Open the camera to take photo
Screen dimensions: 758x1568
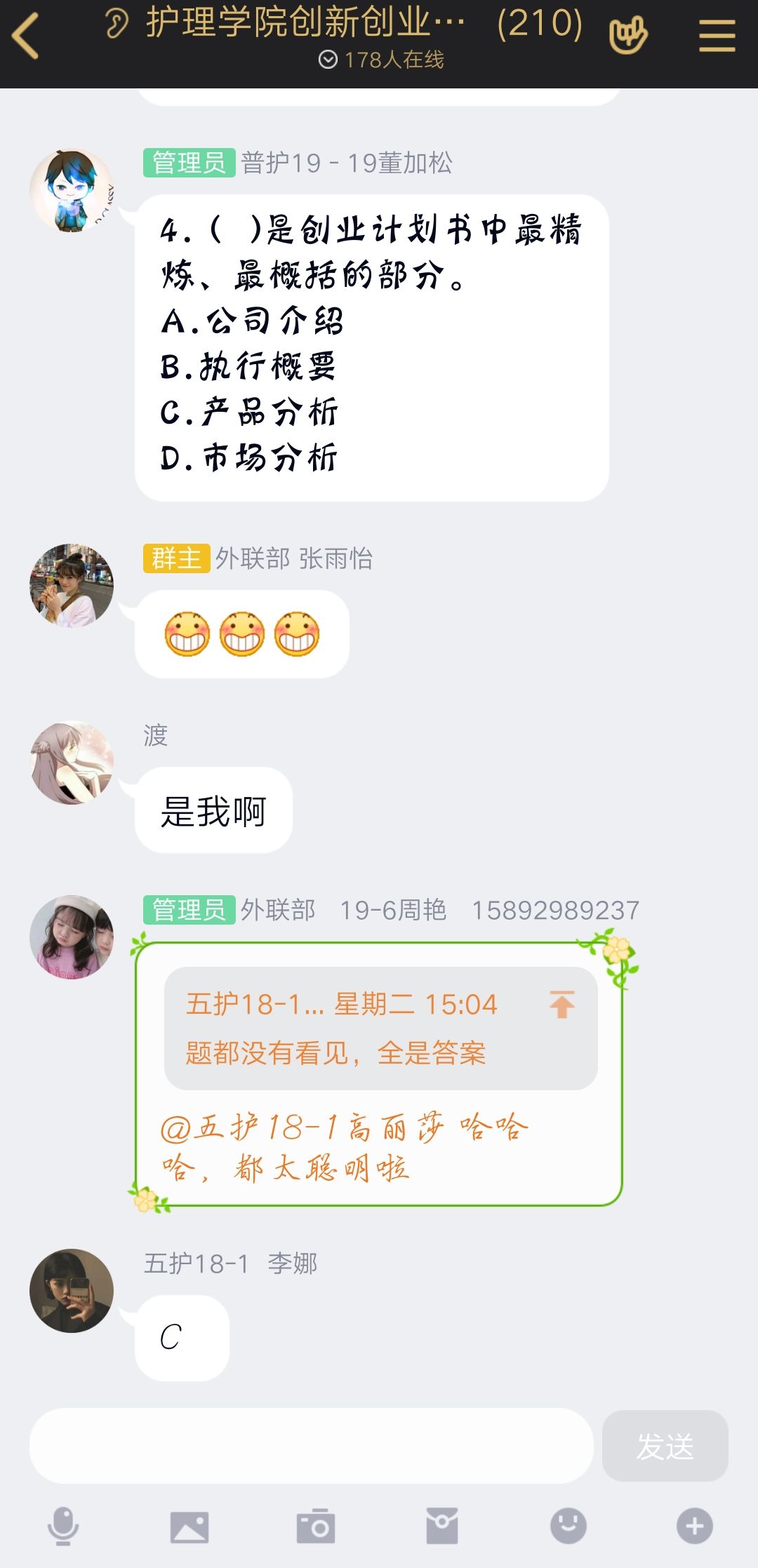click(x=316, y=1526)
